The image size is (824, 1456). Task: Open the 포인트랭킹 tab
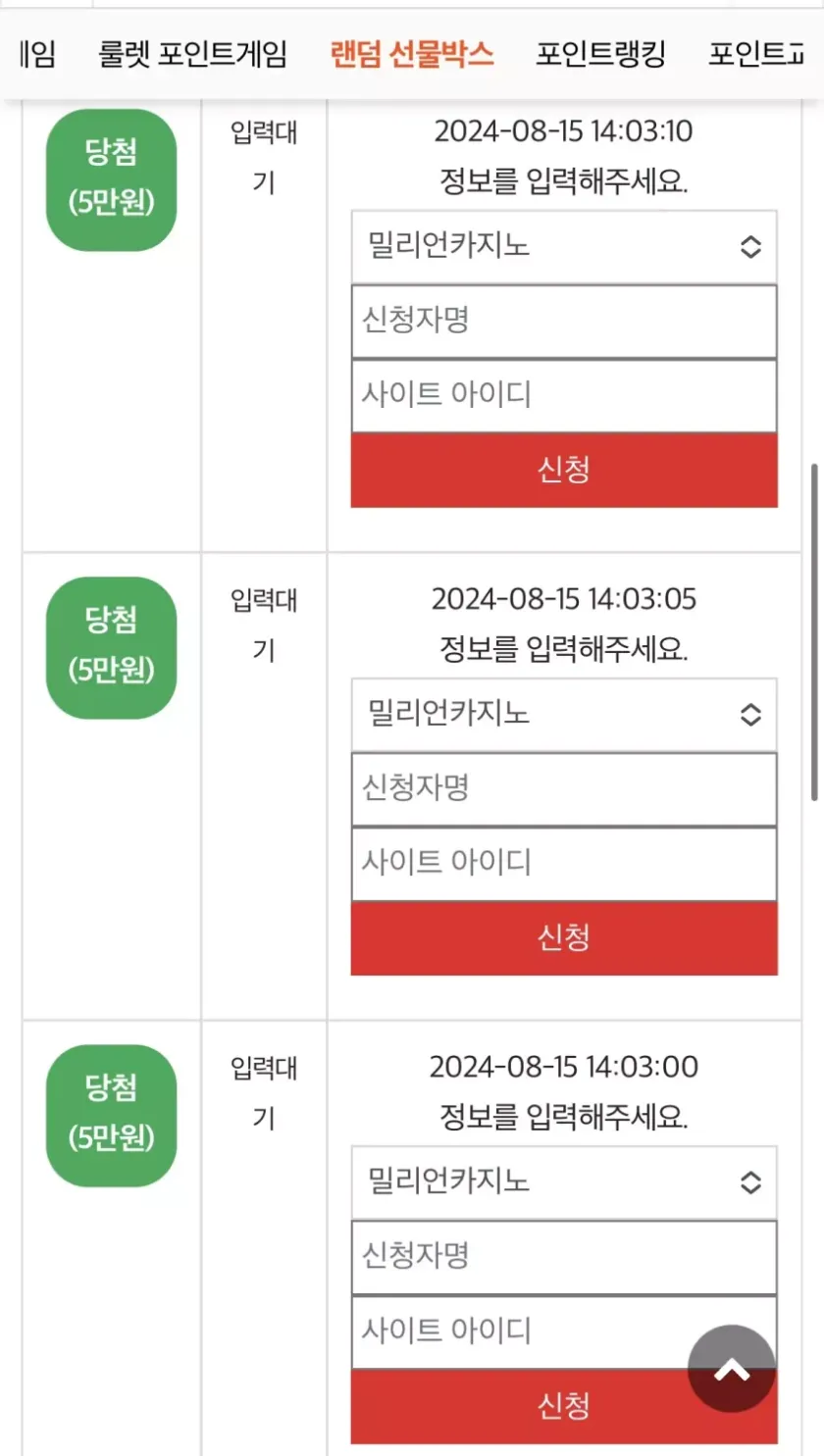[x=600, y=54]
